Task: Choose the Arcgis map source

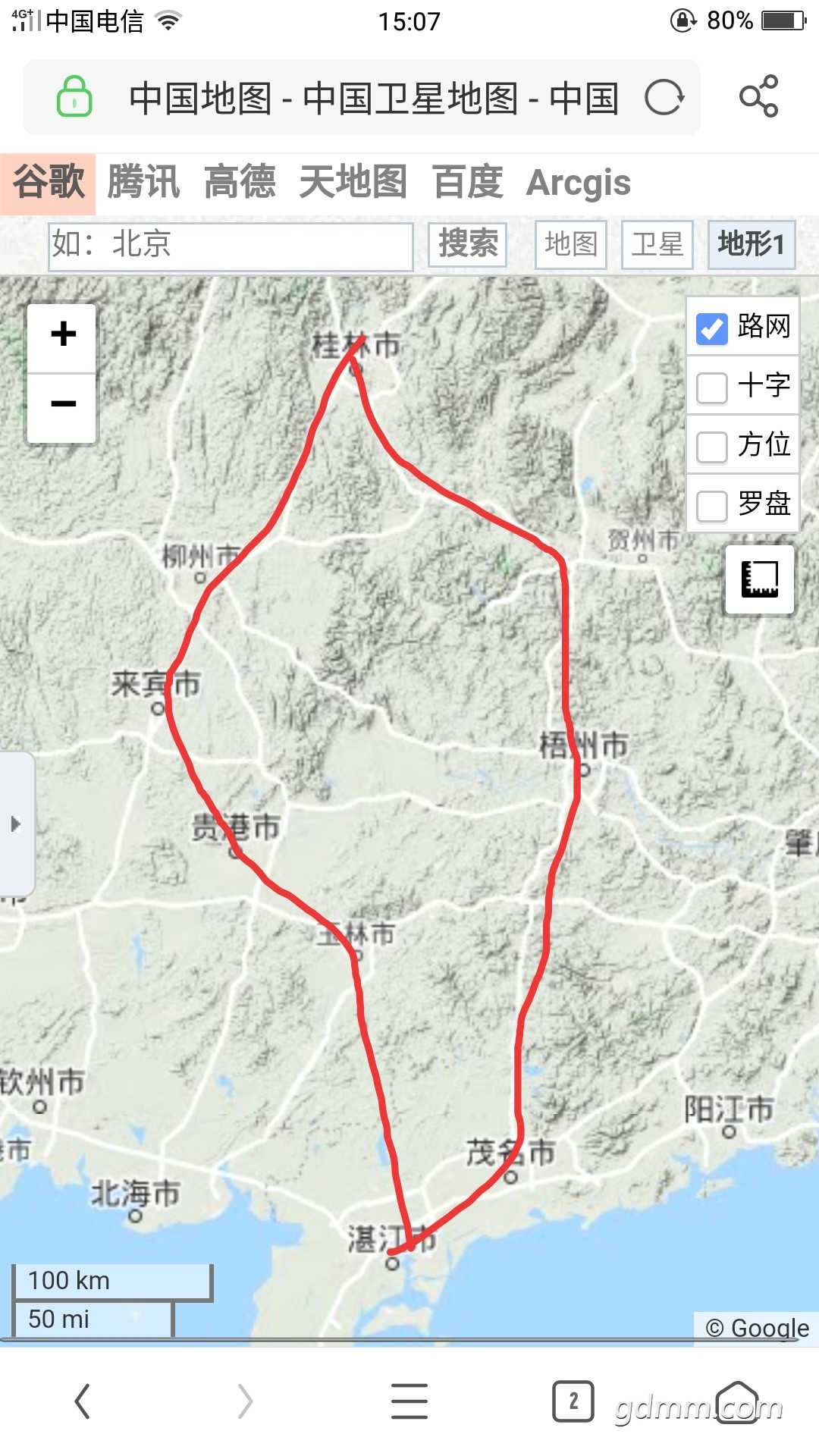Action: point(578,183)
